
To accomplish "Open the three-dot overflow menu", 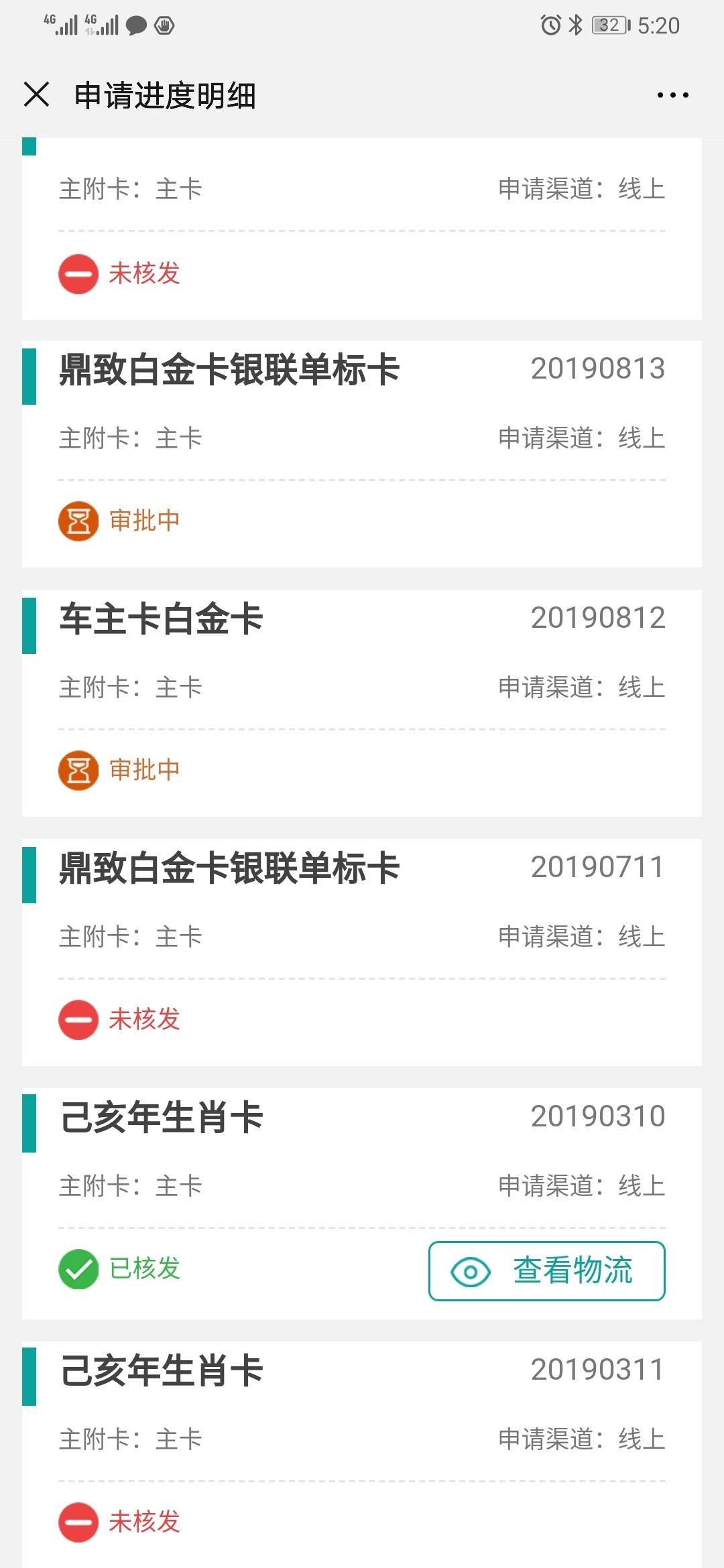I will [x=672, y=95].
